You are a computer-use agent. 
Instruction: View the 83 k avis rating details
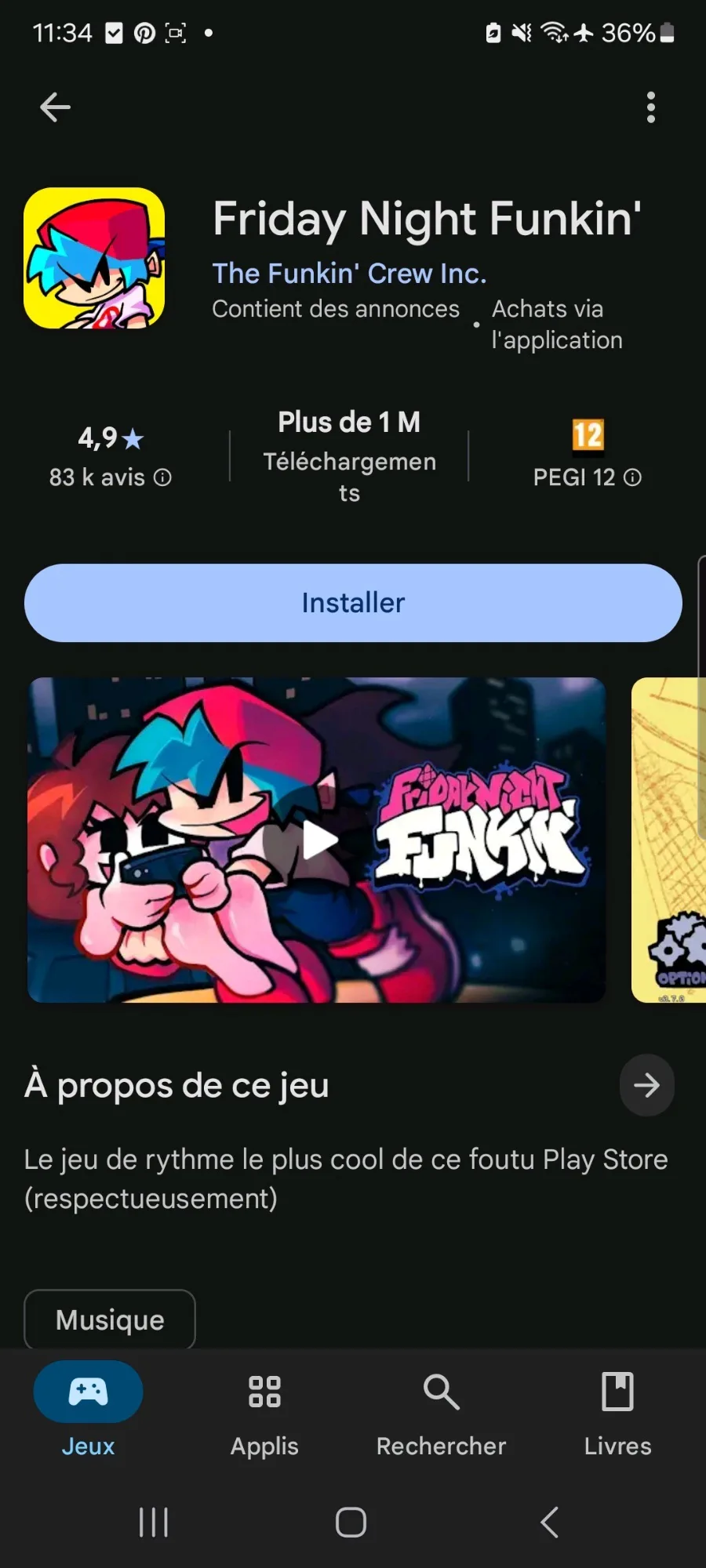[x=110, y=477]
